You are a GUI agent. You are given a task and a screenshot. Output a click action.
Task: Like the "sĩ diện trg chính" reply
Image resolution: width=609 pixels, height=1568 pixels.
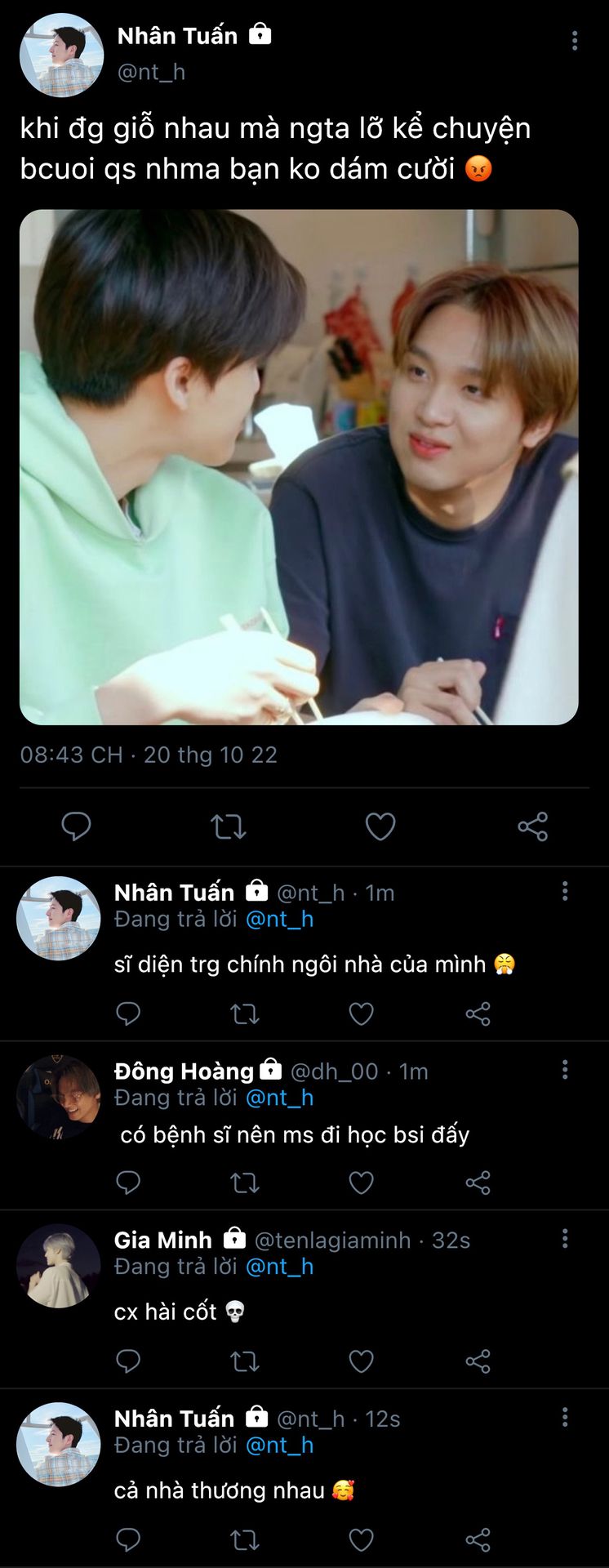(x=361, y=1013)
